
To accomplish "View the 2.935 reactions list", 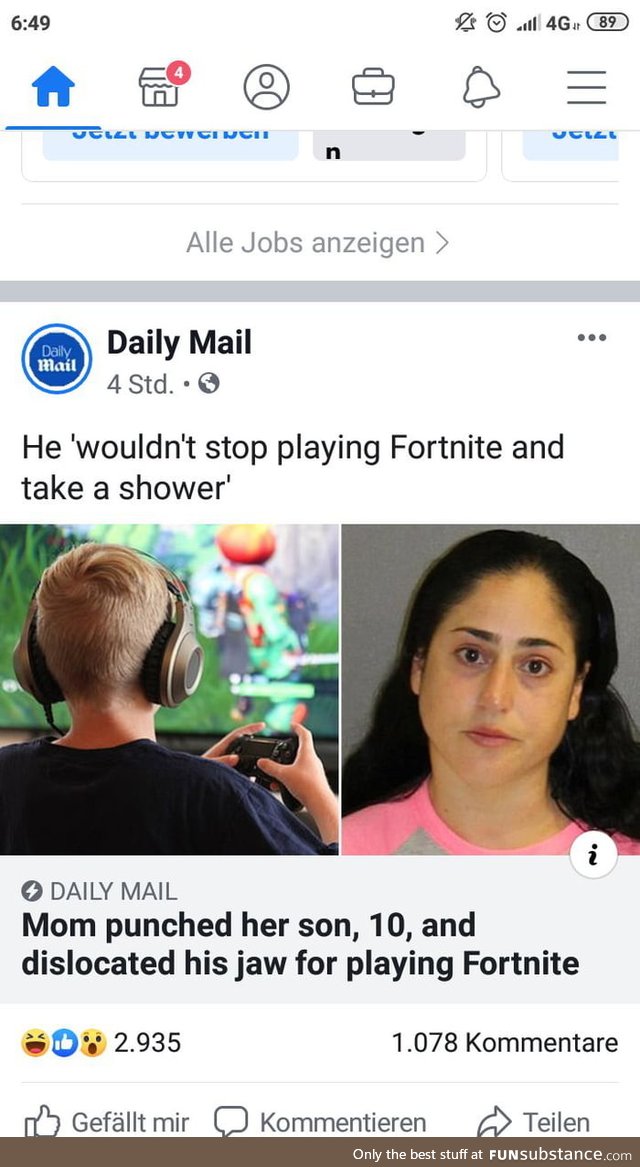I will (101, 1043).
